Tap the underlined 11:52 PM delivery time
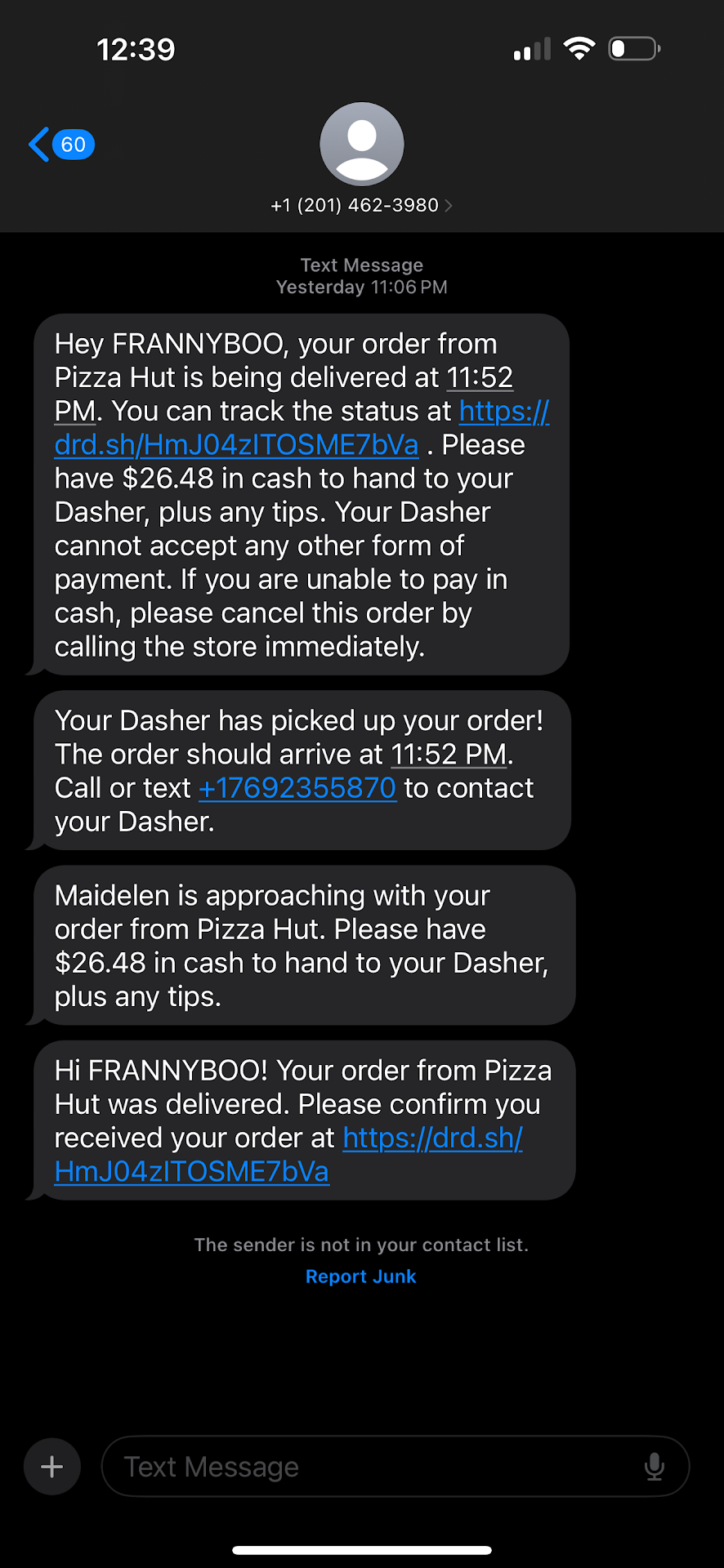 coord(479,378)
